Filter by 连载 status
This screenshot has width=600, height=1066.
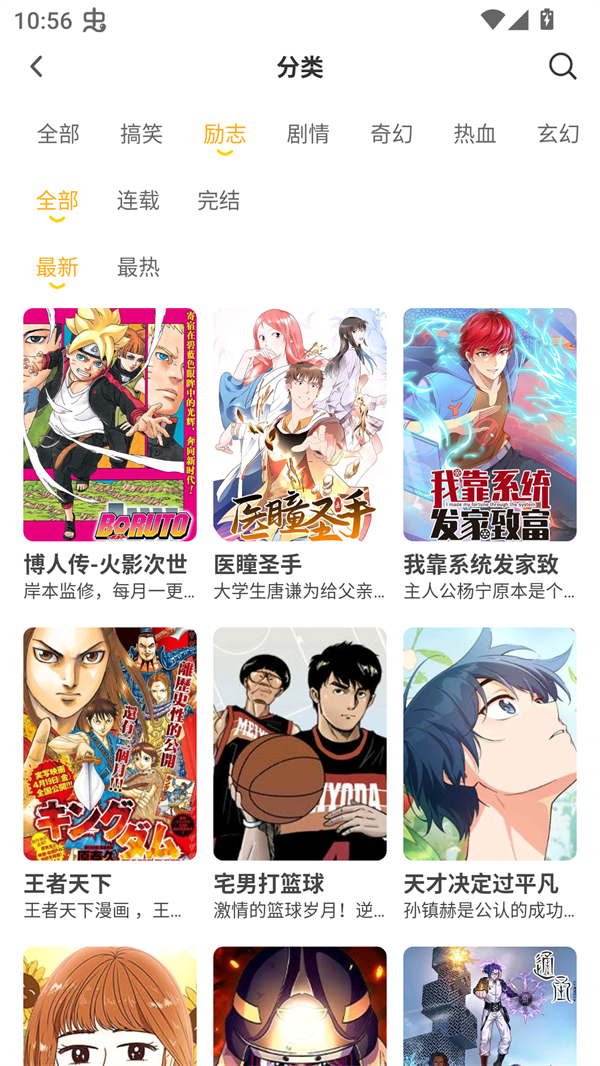pyautogui.click(x=138, y=200)
